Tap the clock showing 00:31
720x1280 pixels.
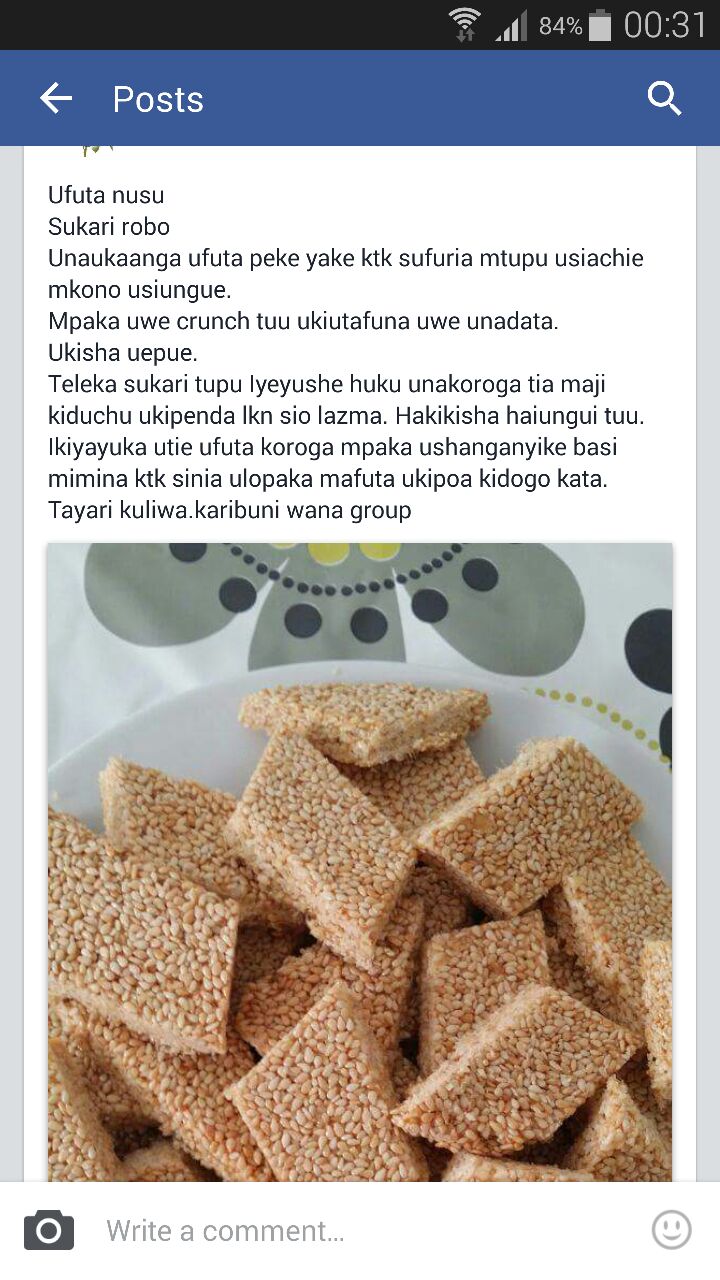click(666, 26)
